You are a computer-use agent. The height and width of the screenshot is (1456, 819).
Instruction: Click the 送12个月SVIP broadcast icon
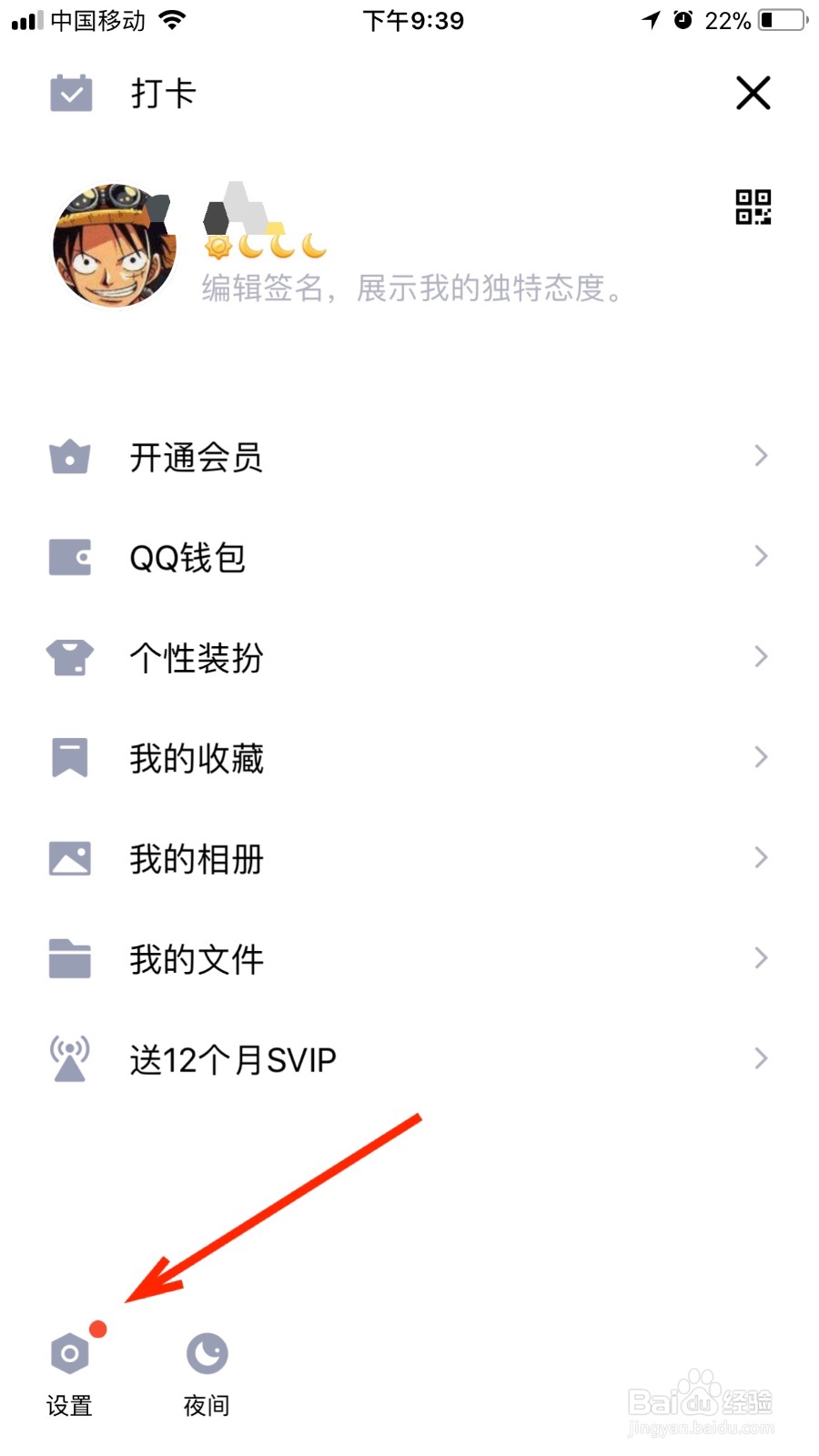[69, 1057]
